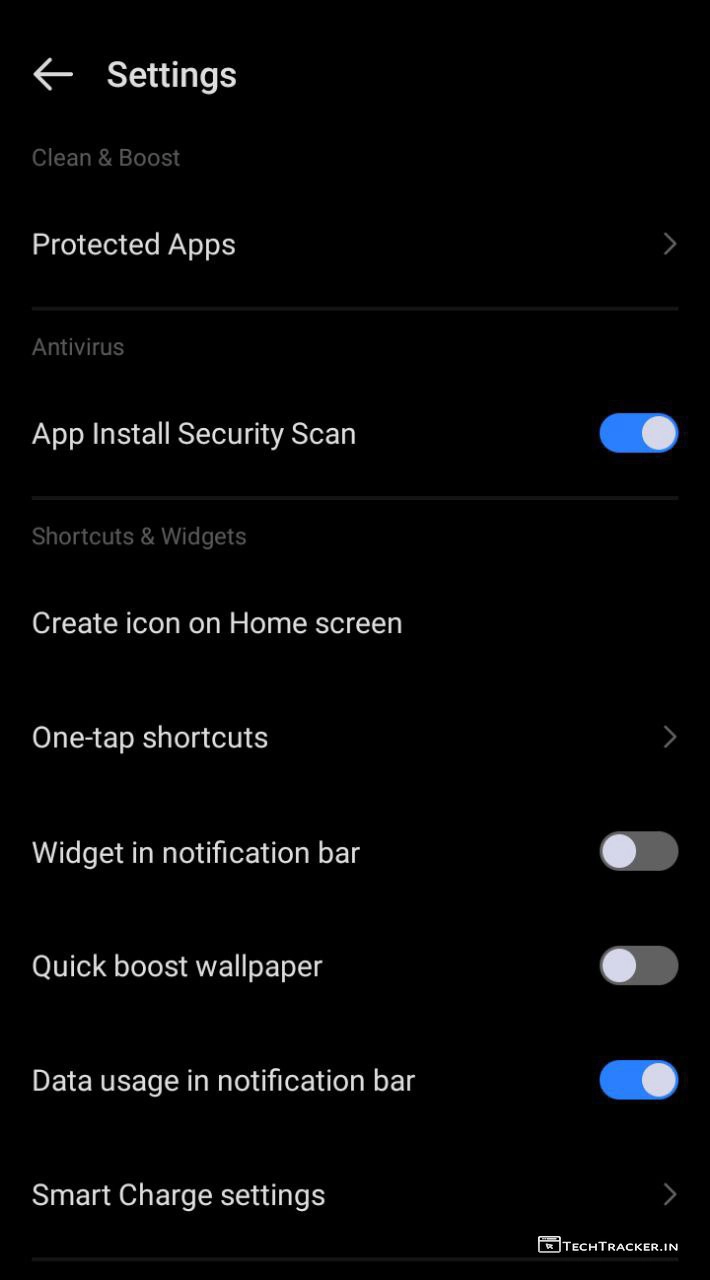Image resolution: width=710 pixels, height=1280 pixels.
Task: Enable Widget in notification bar
Action: pos(638,852)
